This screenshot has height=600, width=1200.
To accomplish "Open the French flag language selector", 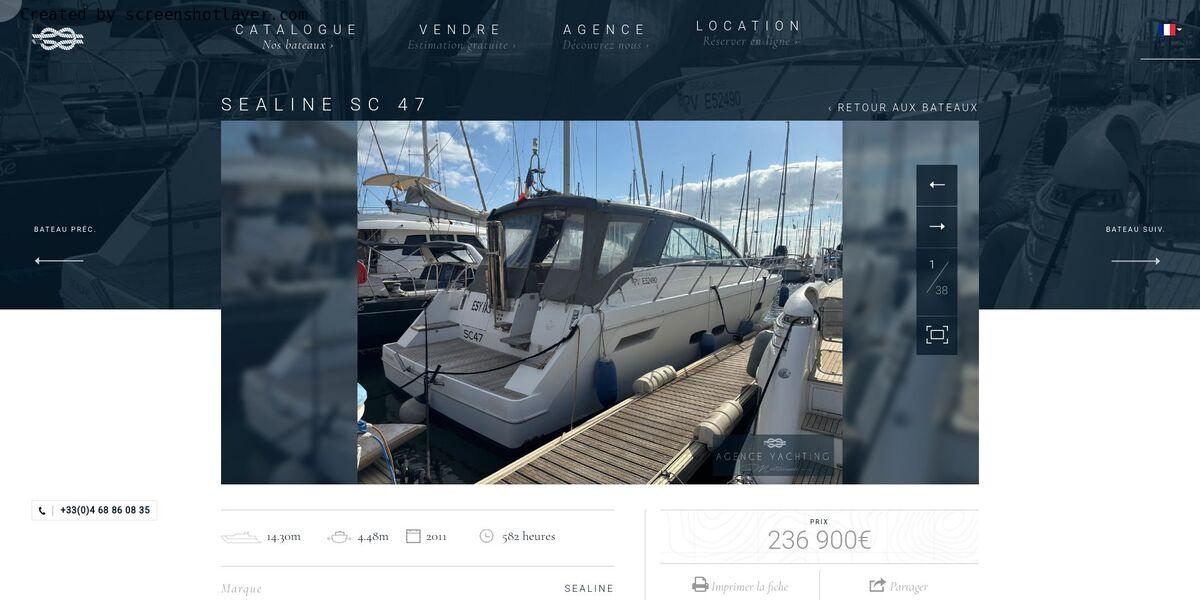I will (x=1169, y=30).
